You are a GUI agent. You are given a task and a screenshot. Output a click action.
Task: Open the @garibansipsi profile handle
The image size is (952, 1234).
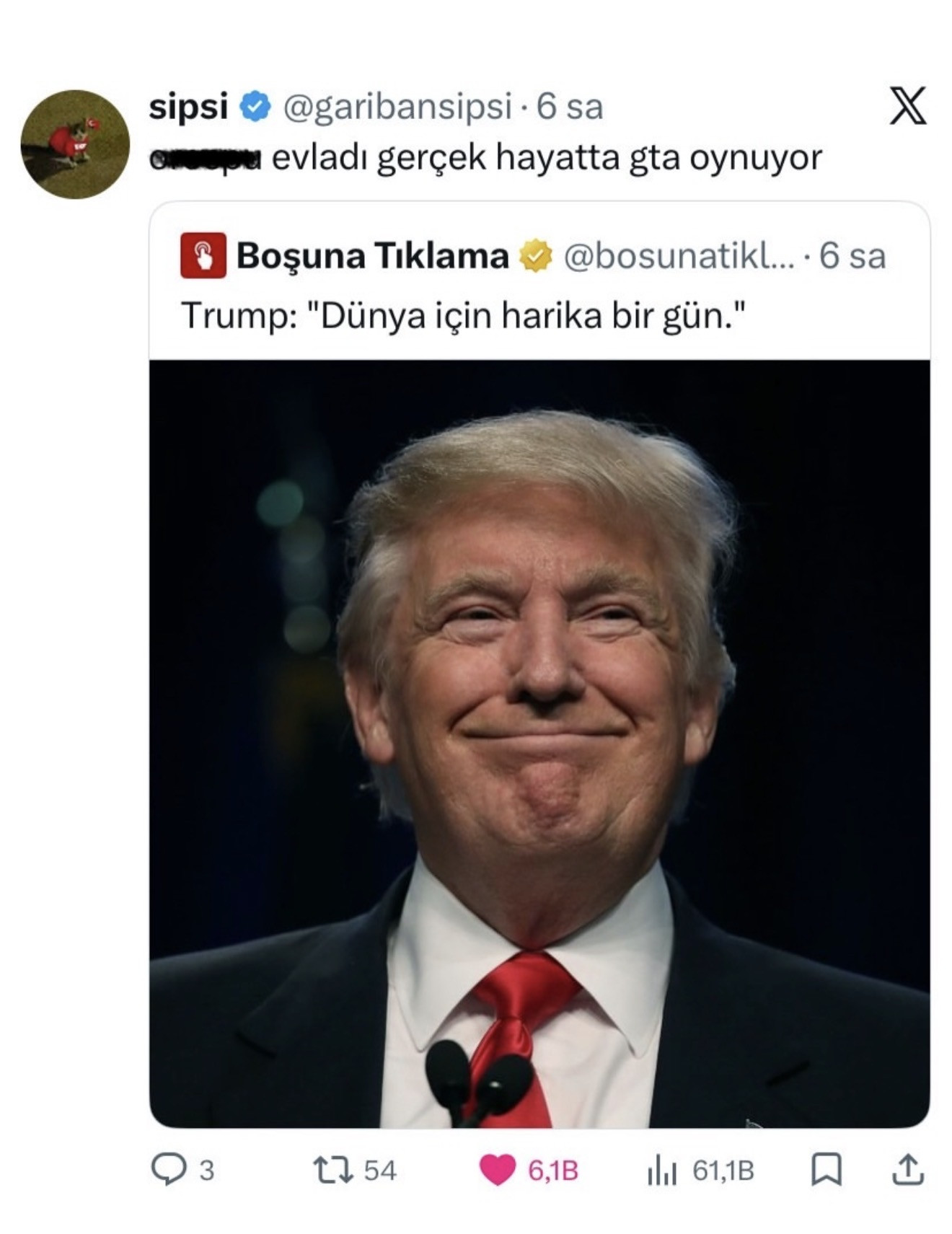pos(397,107)
